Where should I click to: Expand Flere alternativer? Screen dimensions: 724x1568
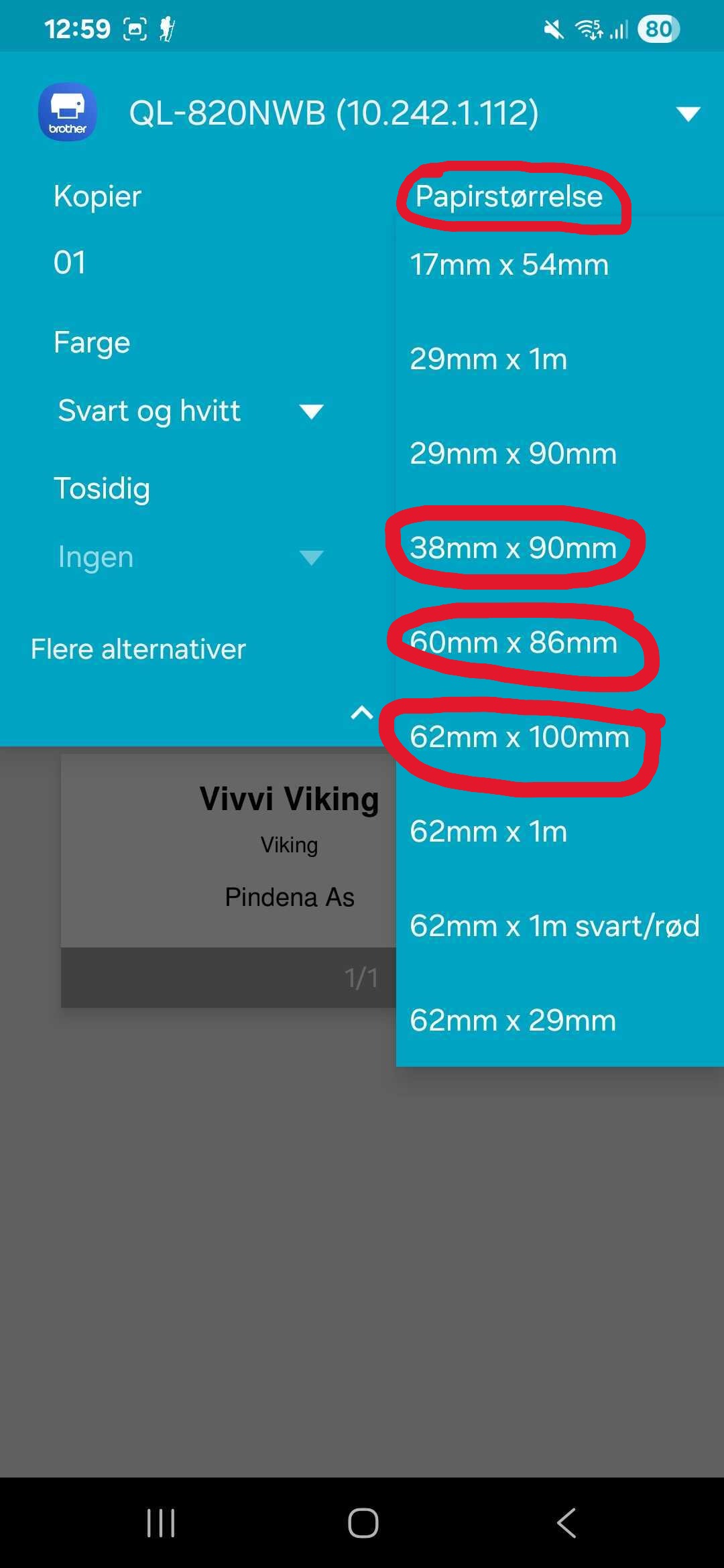[x=138, y=649]
